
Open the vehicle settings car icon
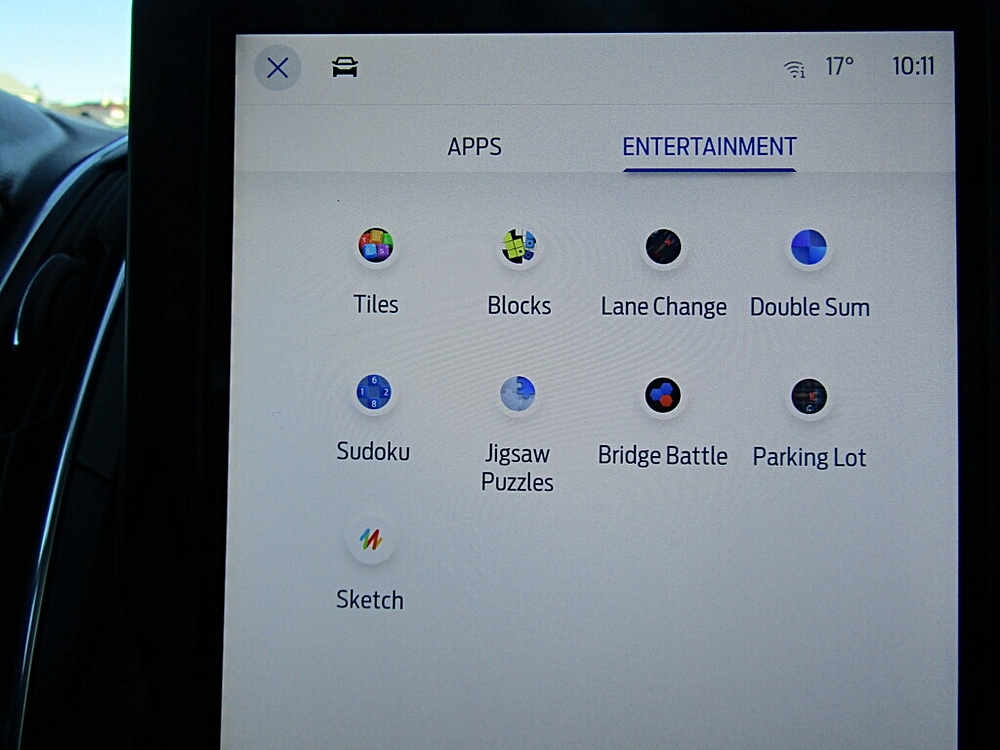coord(345,67)
